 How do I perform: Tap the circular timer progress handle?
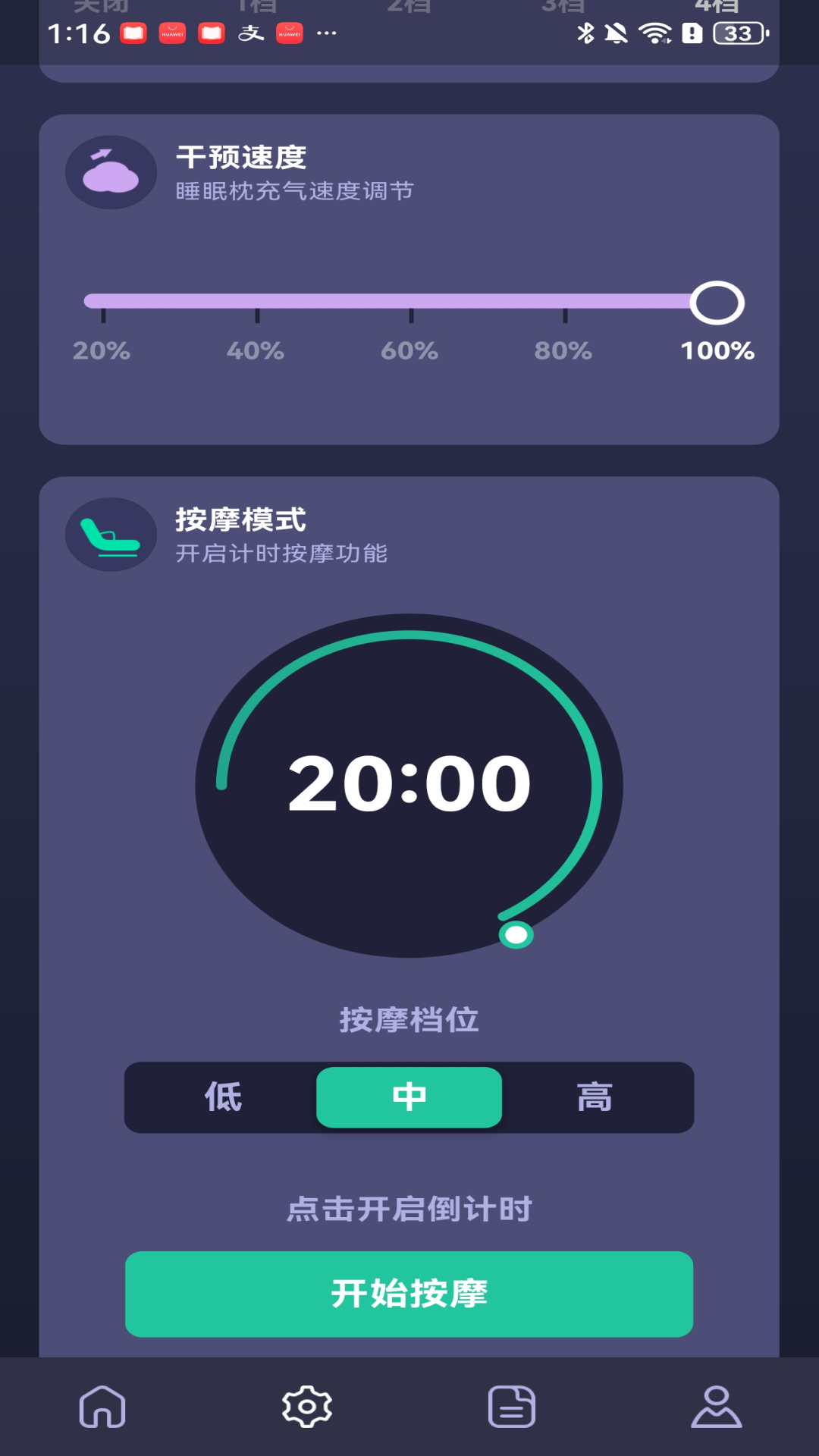(x=516, y=936)
